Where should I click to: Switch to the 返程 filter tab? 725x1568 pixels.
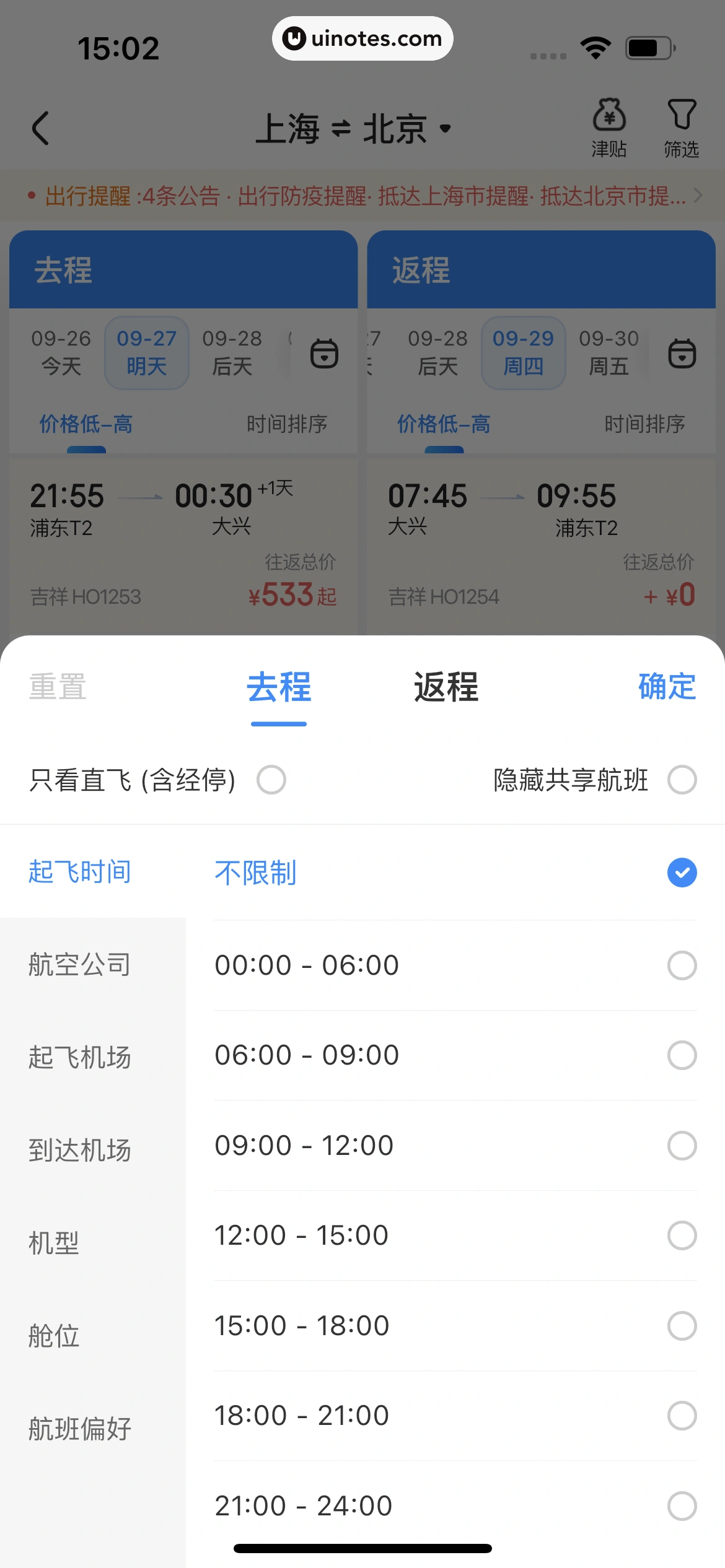click(x=446, y=687)
